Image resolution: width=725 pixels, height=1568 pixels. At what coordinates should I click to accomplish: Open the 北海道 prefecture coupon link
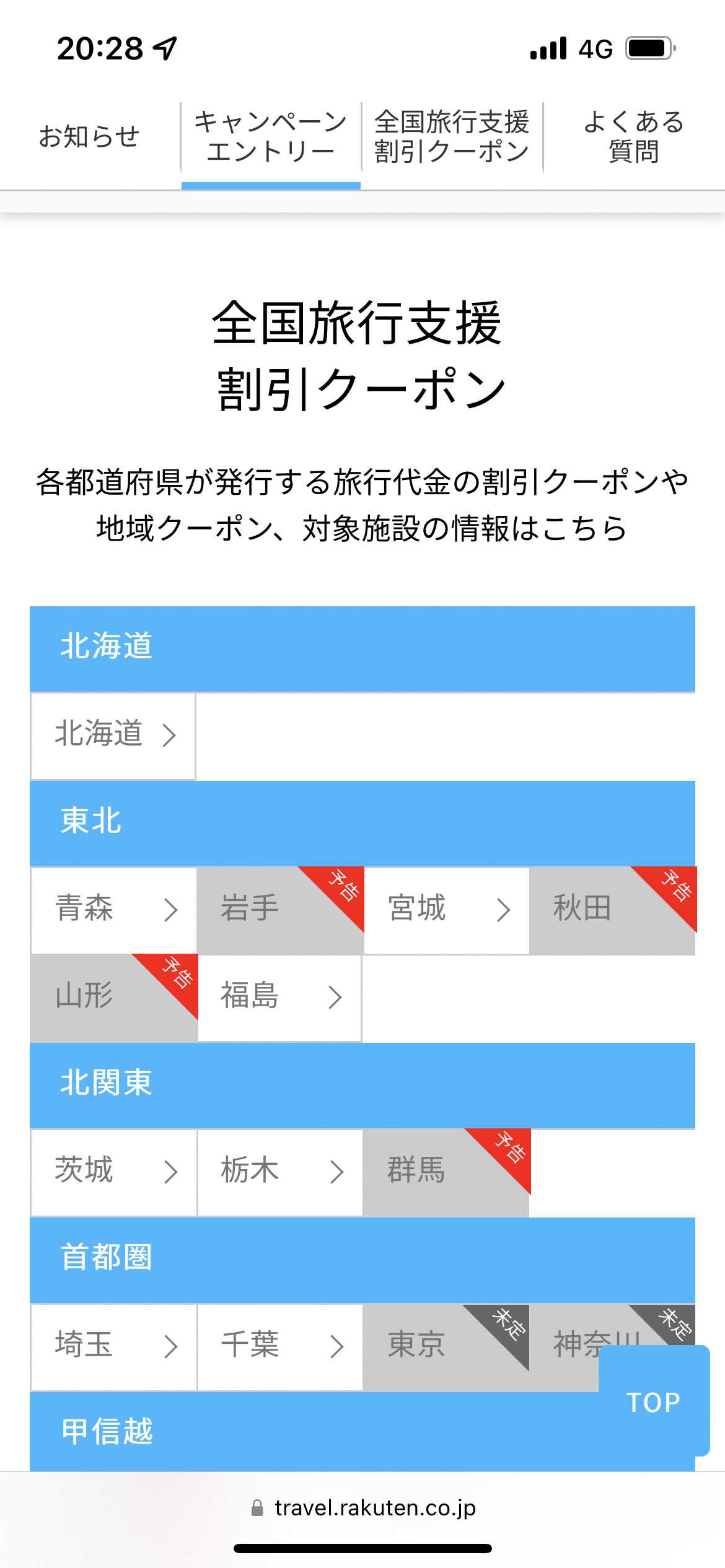(113, 736)
